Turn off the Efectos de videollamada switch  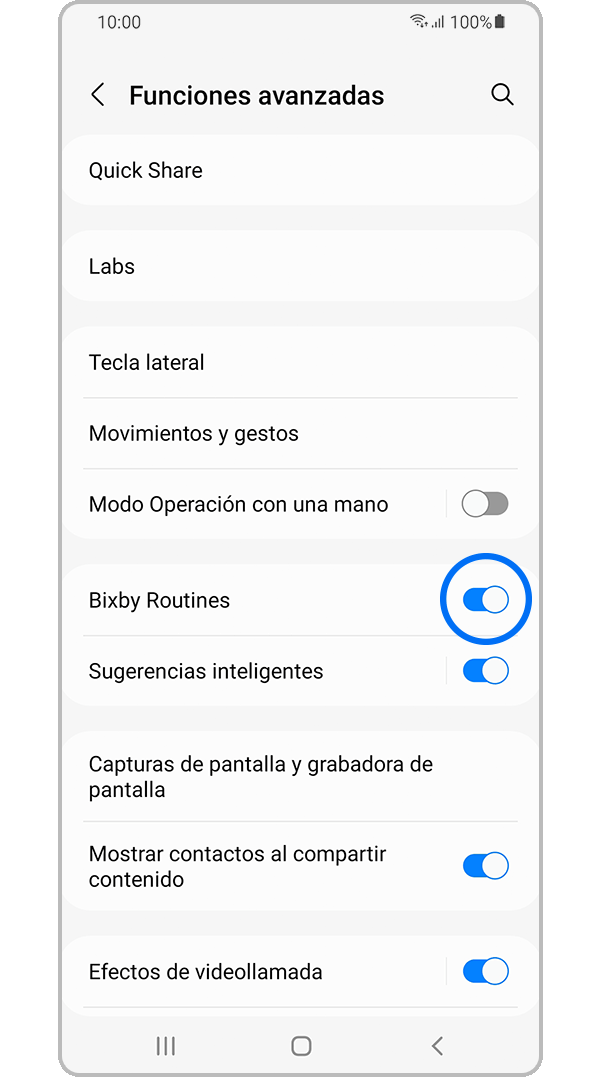coord(485,971)
